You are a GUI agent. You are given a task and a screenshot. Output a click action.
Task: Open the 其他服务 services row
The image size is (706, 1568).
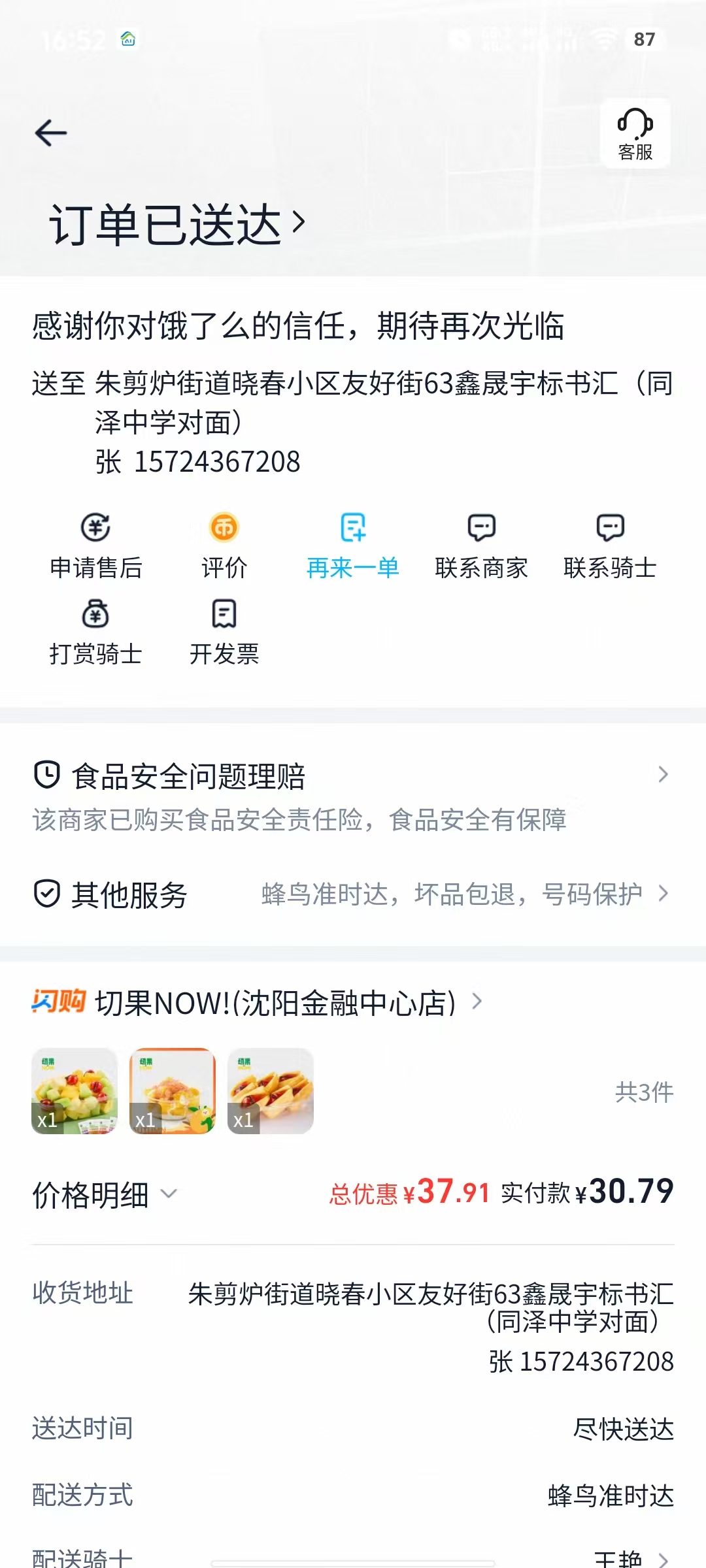pos(353,894)
